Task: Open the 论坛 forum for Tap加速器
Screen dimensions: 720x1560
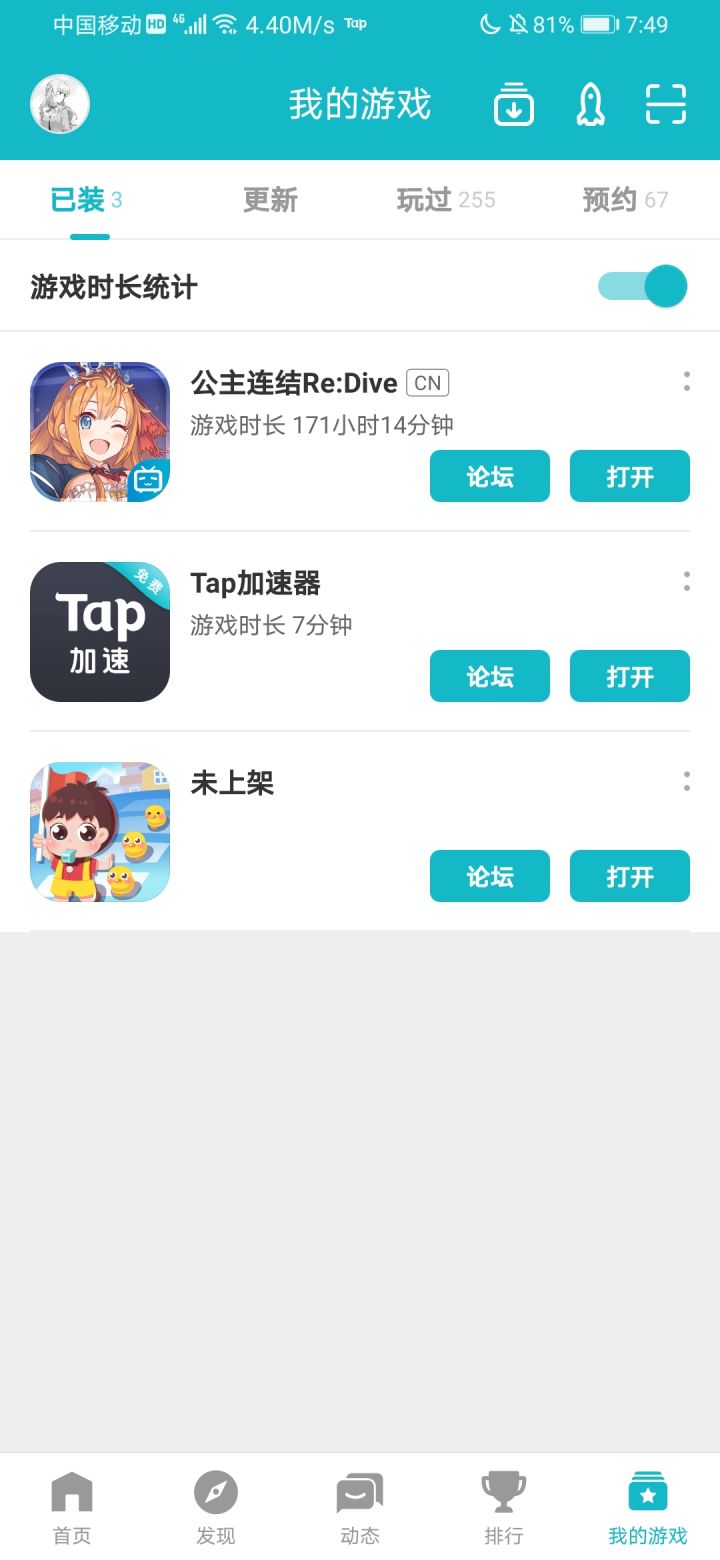Action: (x=489, y=676)
